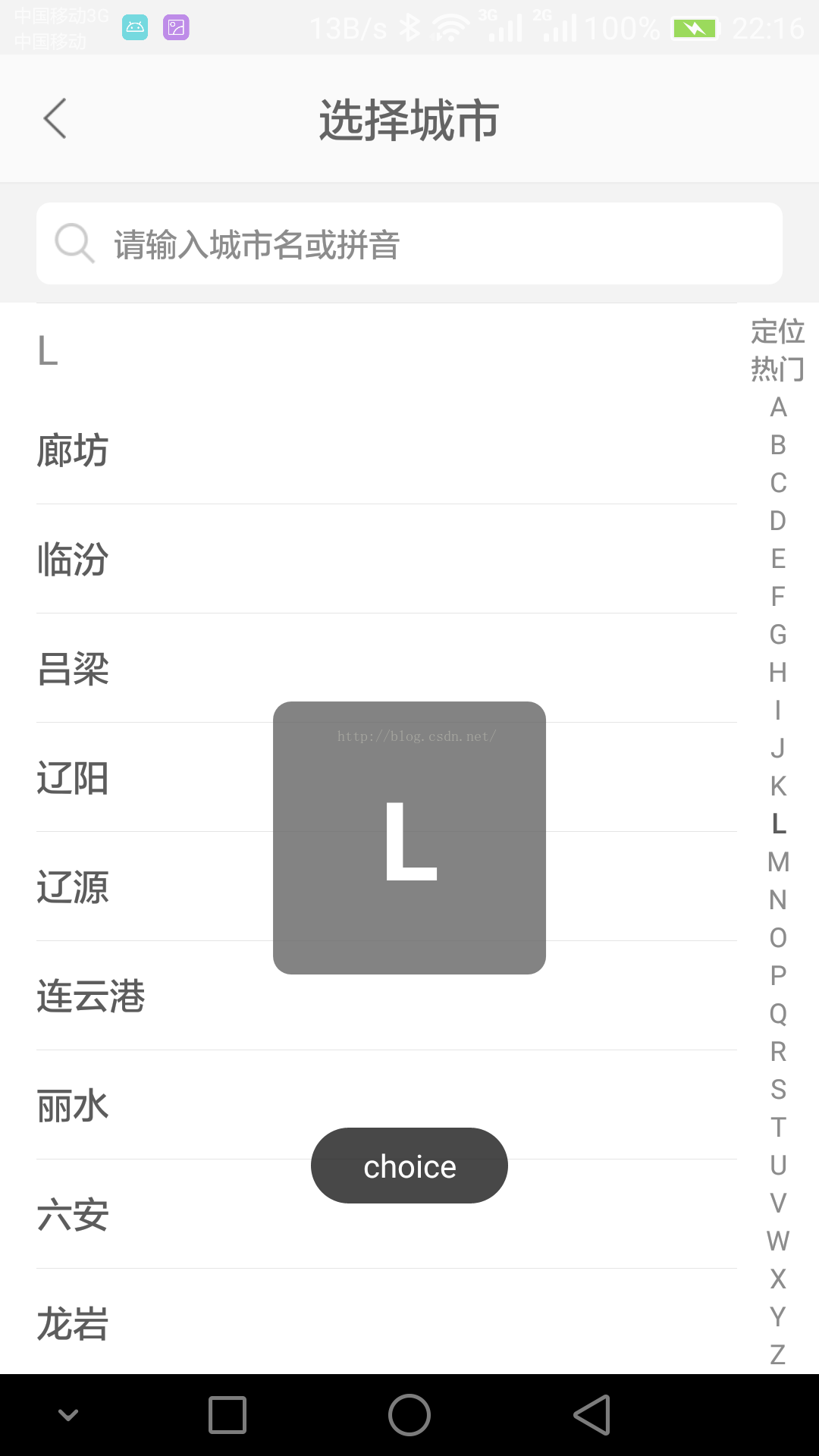Jump to letter M in the index
819x1456 pixels.
click(x=778, y=861)
